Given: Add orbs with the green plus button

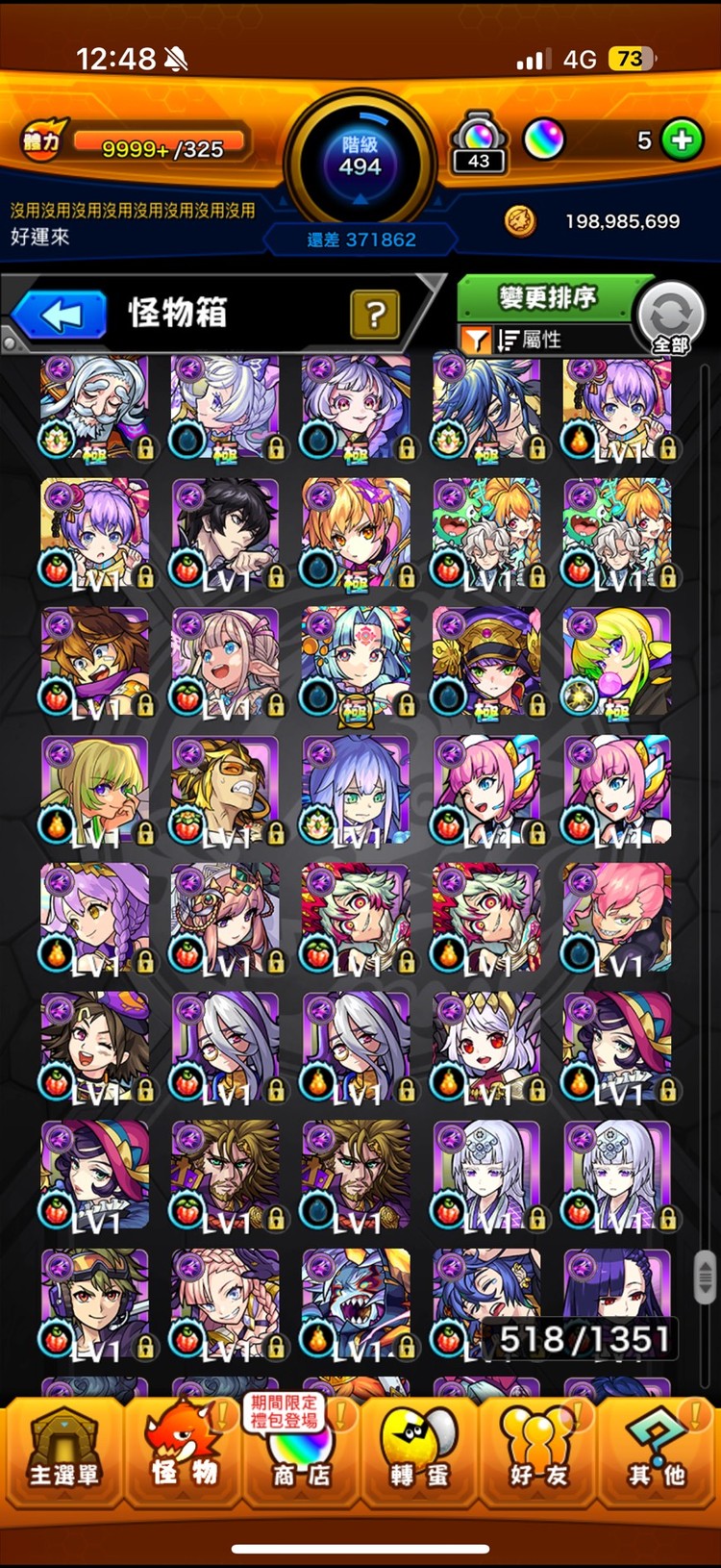Looking at the screenshot, I should (x=682, y=141).
